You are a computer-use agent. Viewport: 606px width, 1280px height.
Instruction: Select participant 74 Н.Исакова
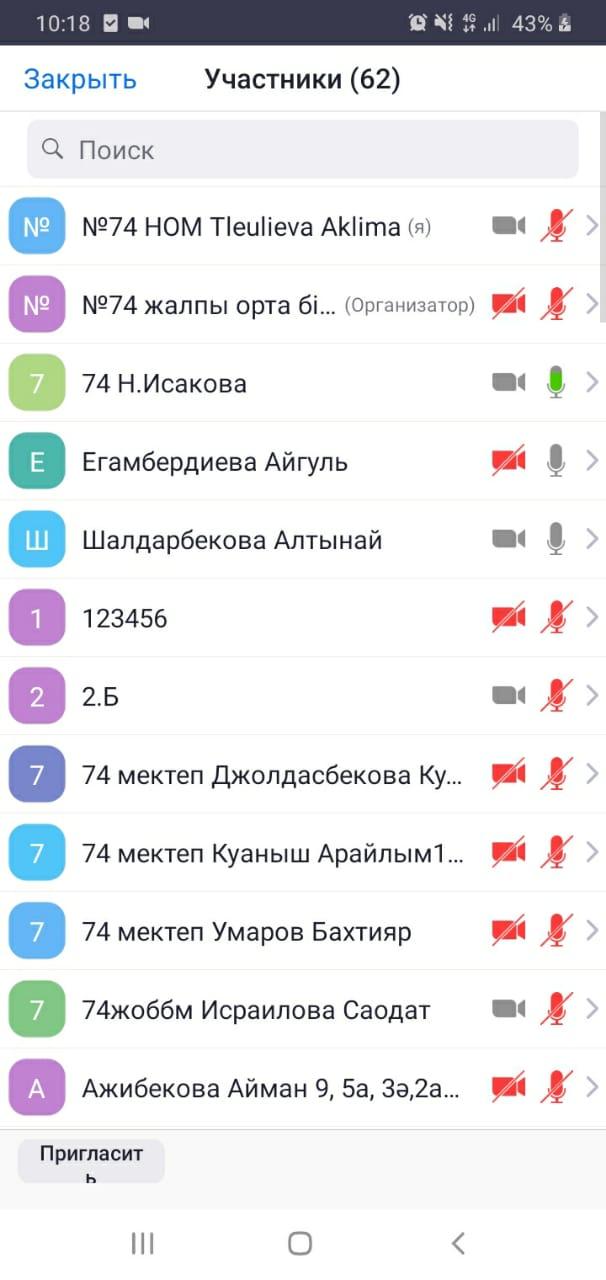pos(303,383)
